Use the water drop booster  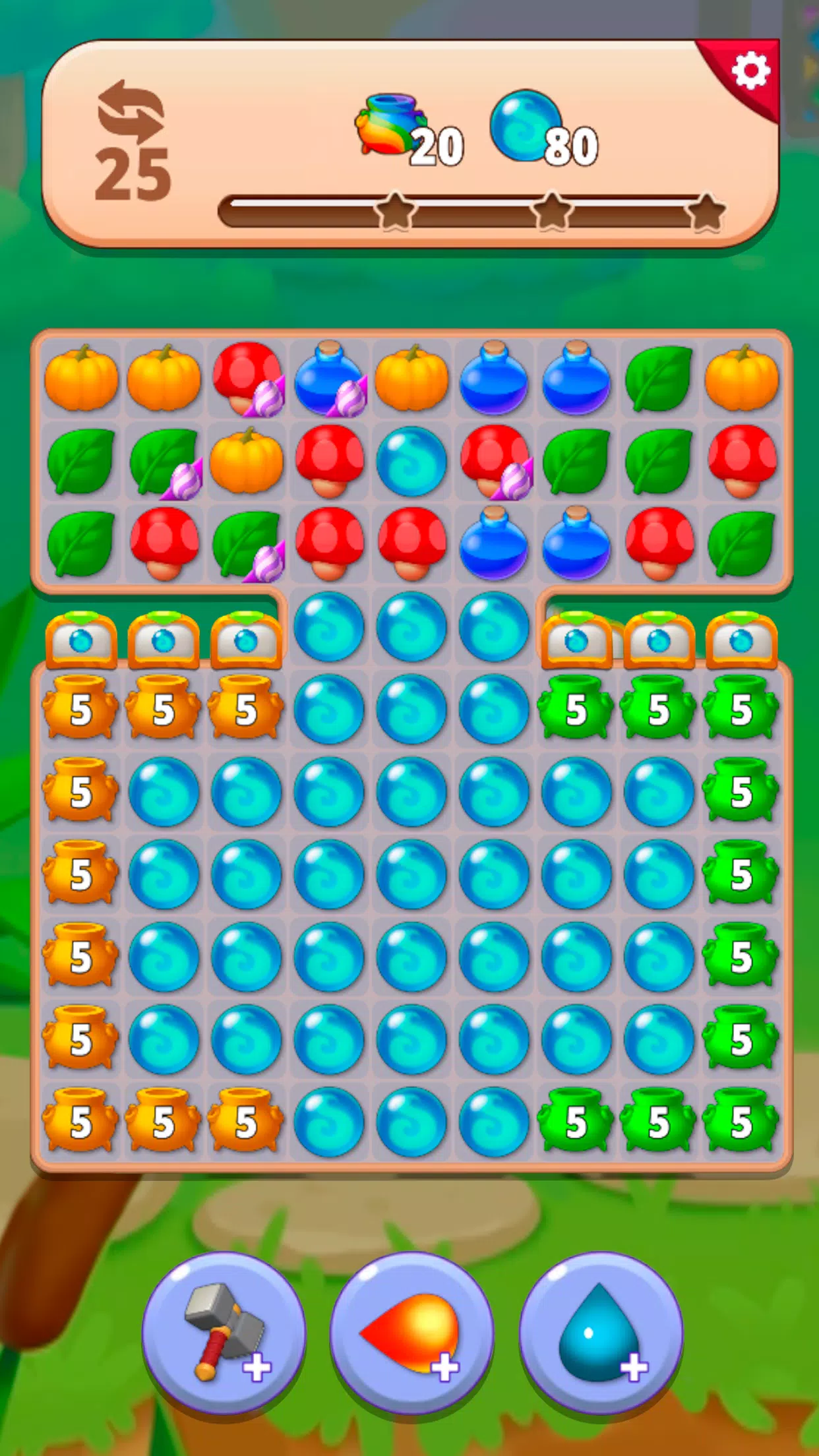pyautogui.click(x=600, y=1333)
